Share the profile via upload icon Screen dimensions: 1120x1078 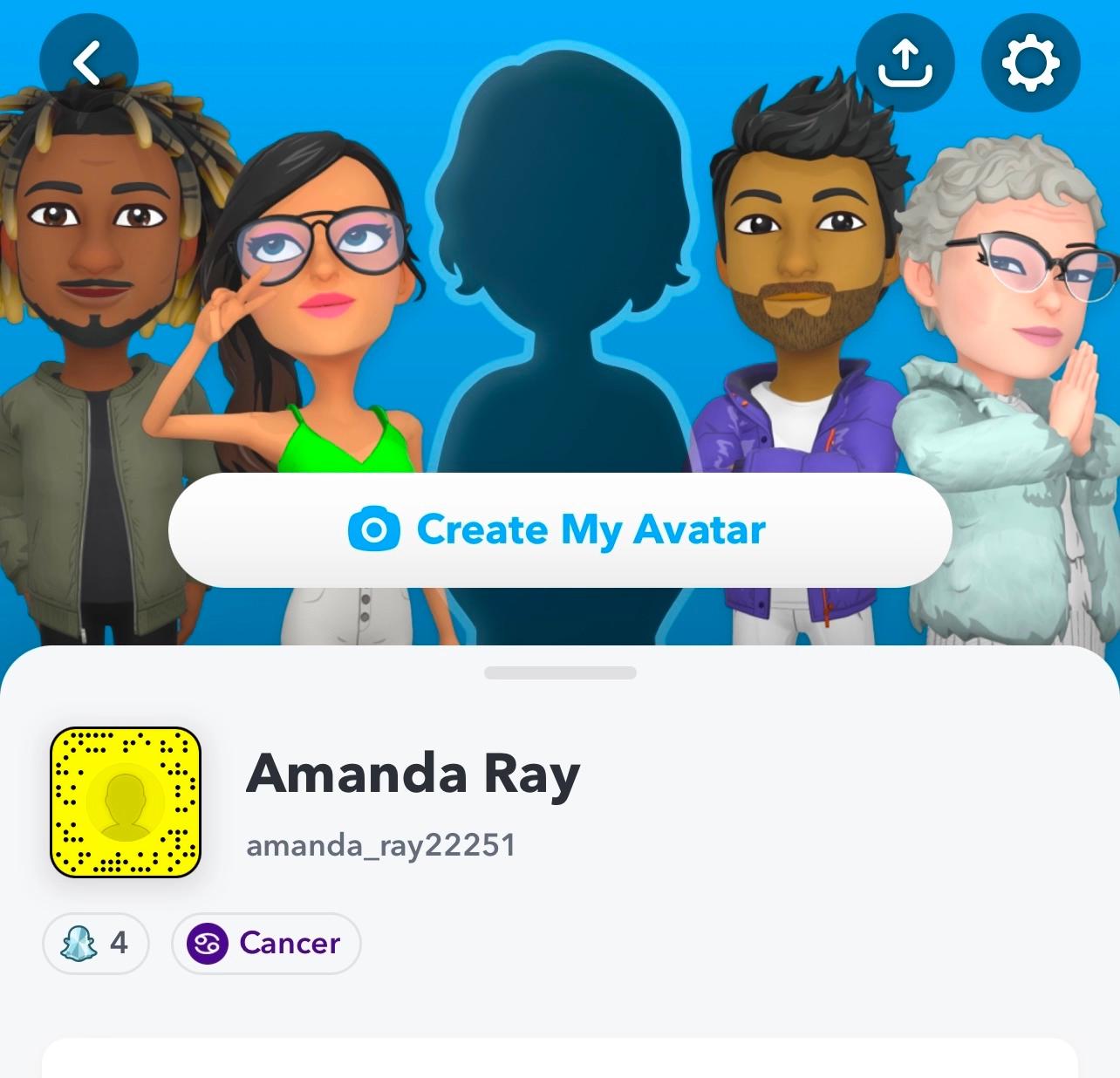click(x=905, y=63)
